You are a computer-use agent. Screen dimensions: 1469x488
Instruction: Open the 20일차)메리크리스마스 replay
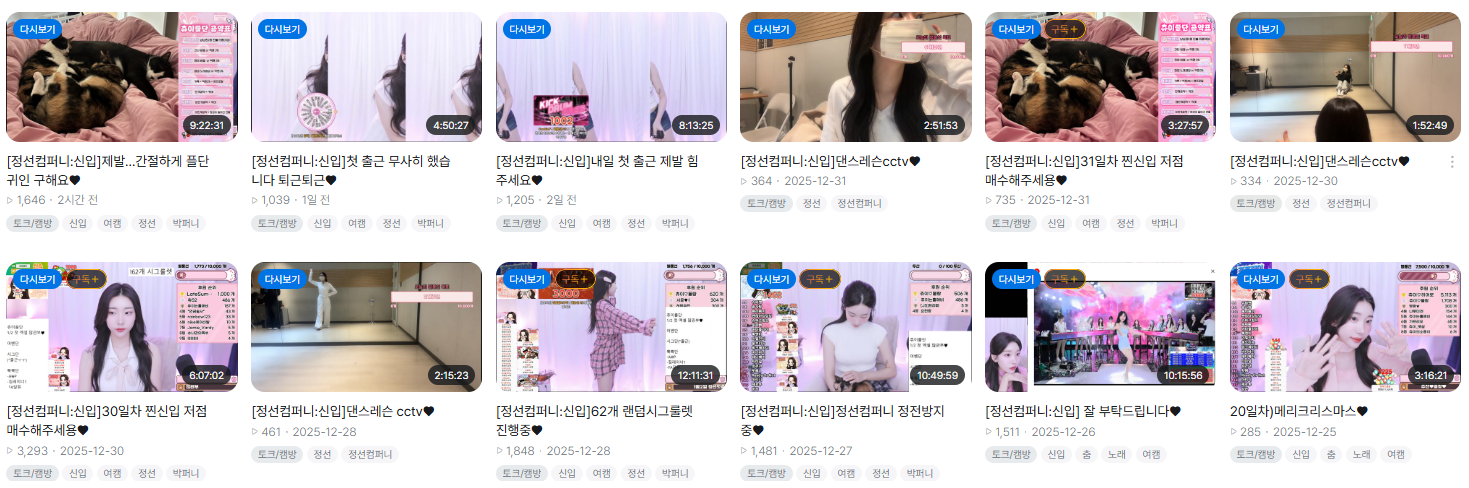pyautogui.click(x=1345, y=327)
